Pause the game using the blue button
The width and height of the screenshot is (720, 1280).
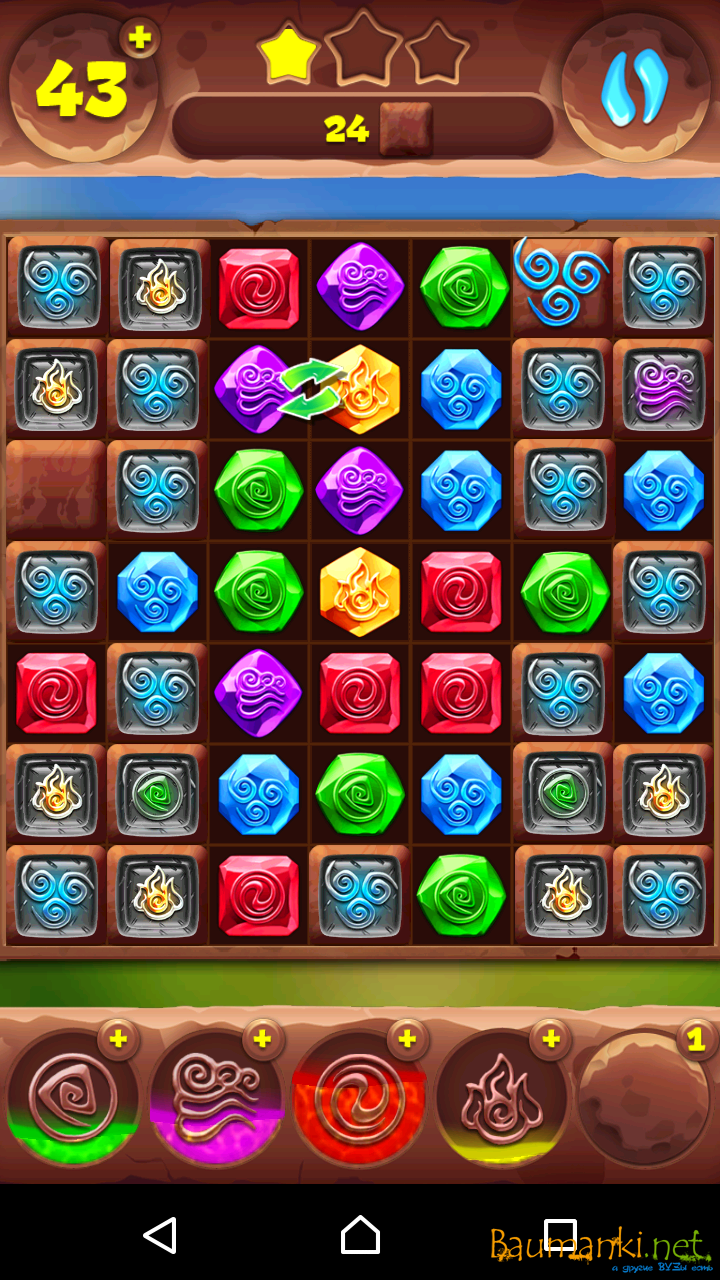click(635, 88)
